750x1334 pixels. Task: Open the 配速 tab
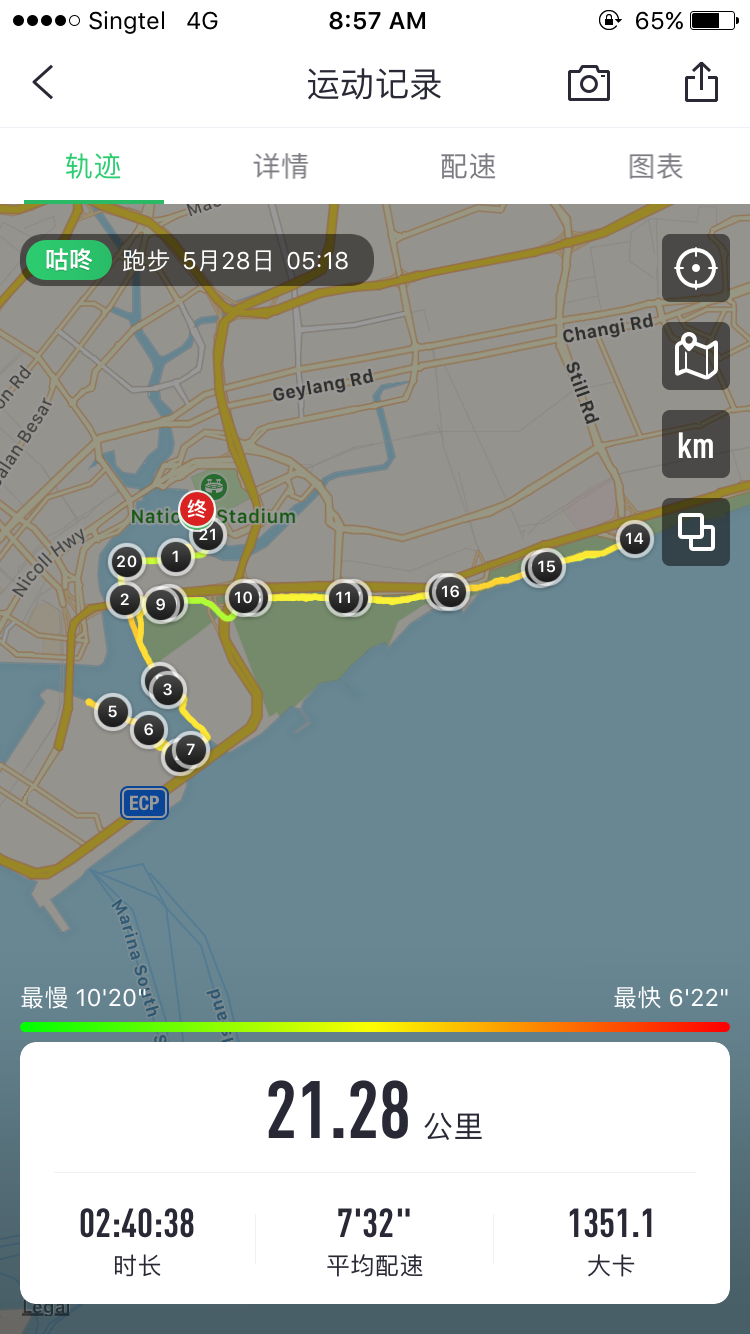(x=468, y=166)
